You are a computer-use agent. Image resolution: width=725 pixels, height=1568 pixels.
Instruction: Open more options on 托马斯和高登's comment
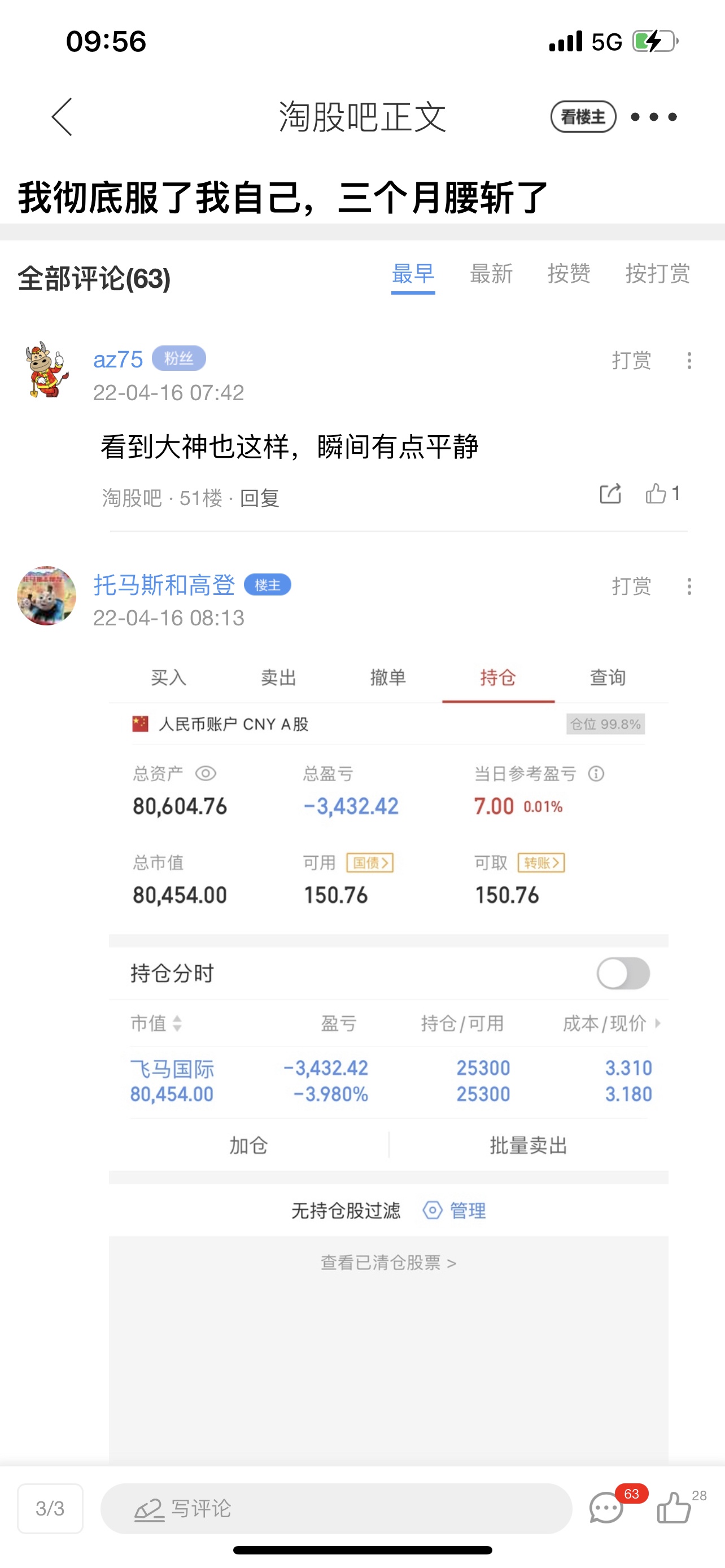(x=689, y=586)
